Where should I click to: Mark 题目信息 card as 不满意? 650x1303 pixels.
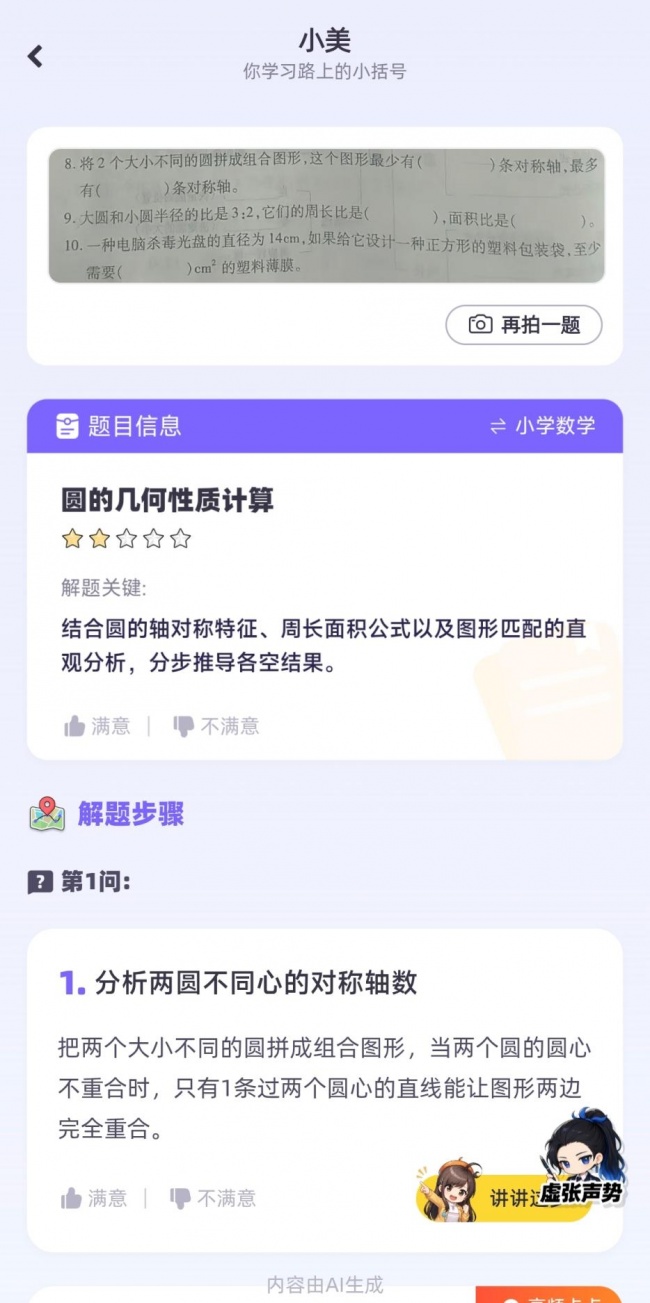tap(216, 726)
